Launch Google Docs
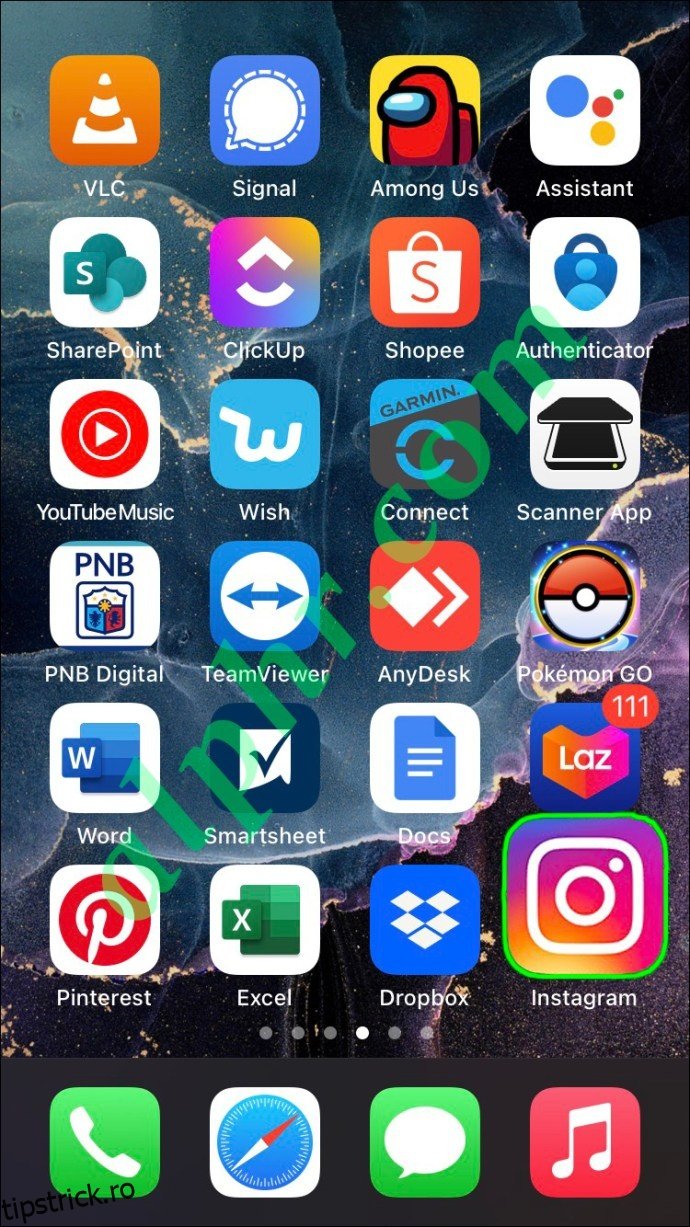This screenshot has width=690, height=1227. click(x=425, y=758)
